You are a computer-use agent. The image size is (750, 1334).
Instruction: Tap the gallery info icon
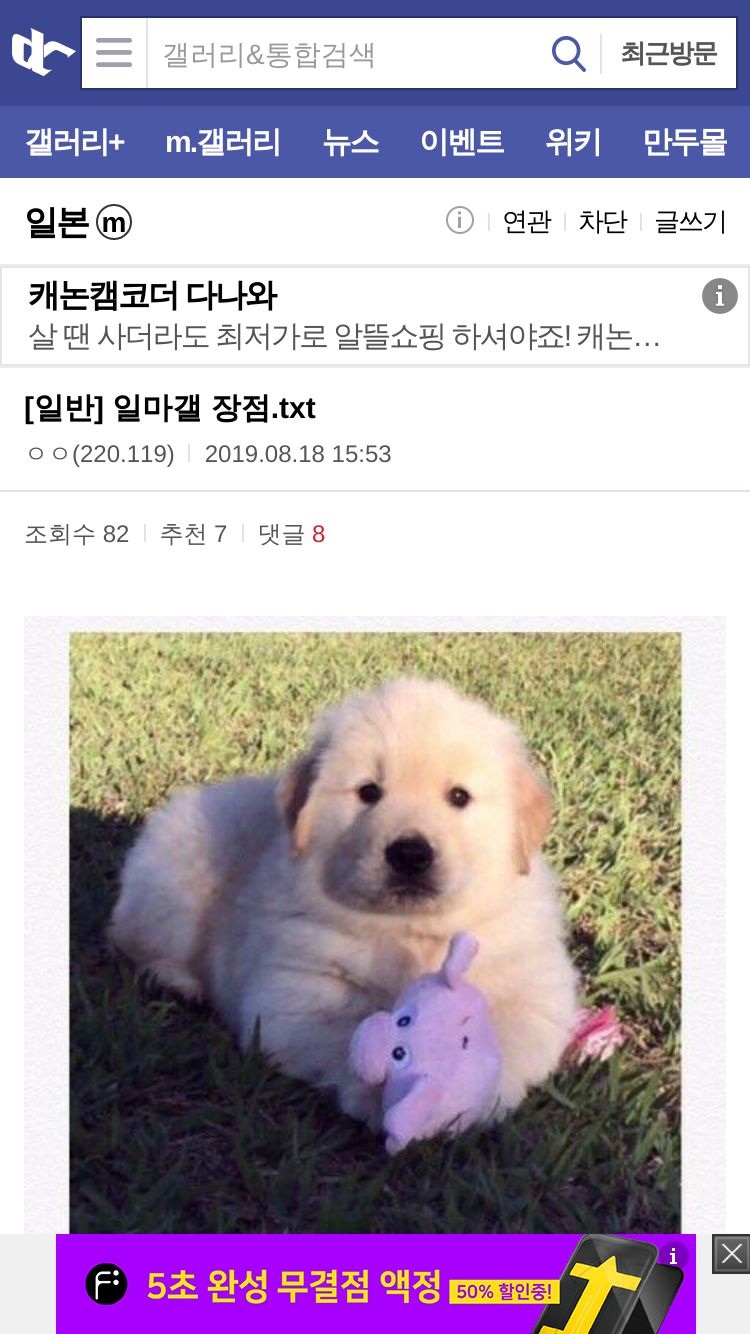459,220
